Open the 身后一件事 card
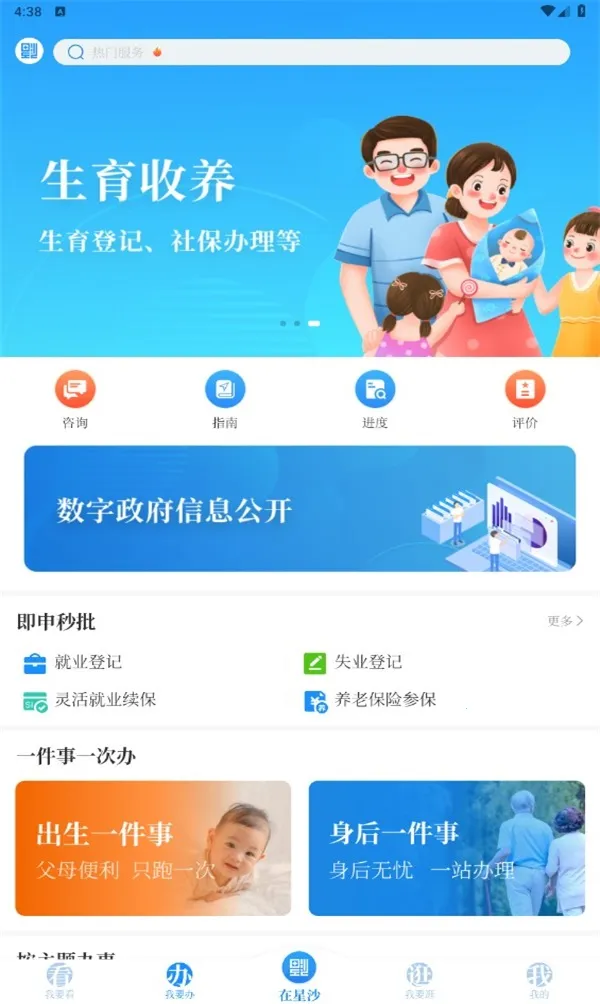 pos(446,848)
